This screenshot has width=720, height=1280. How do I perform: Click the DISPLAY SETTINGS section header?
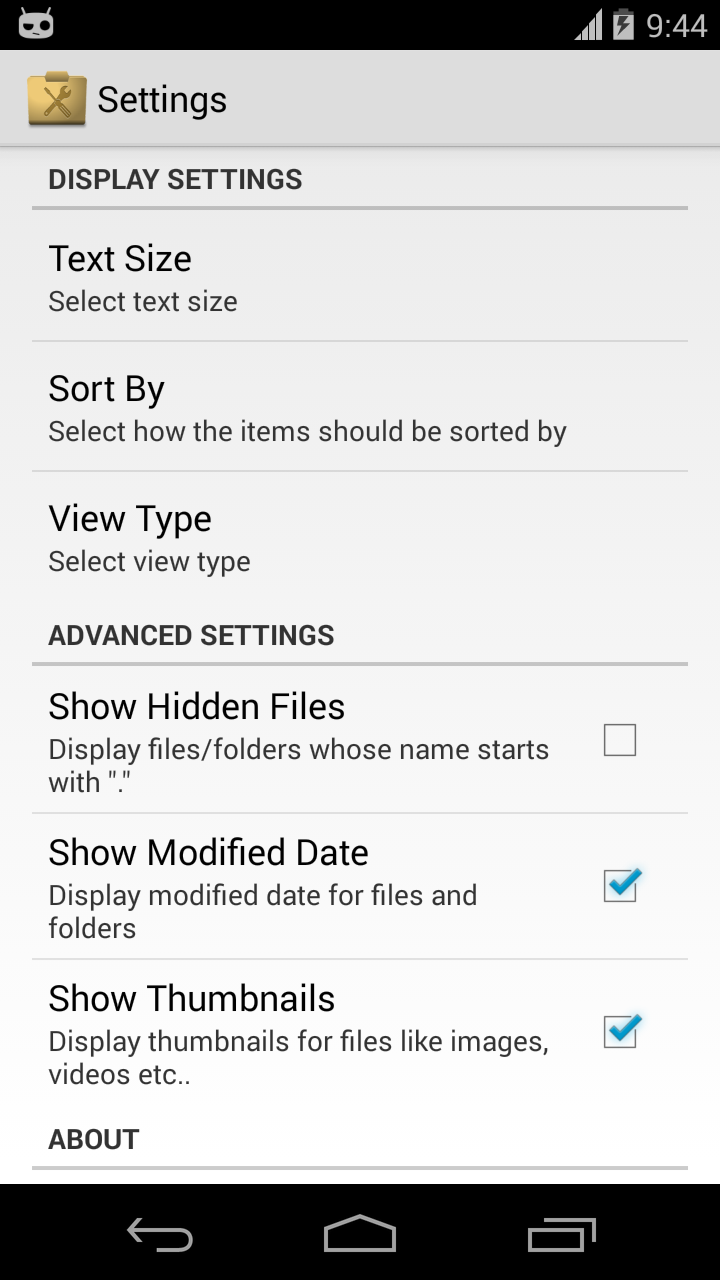coord(176,179)
